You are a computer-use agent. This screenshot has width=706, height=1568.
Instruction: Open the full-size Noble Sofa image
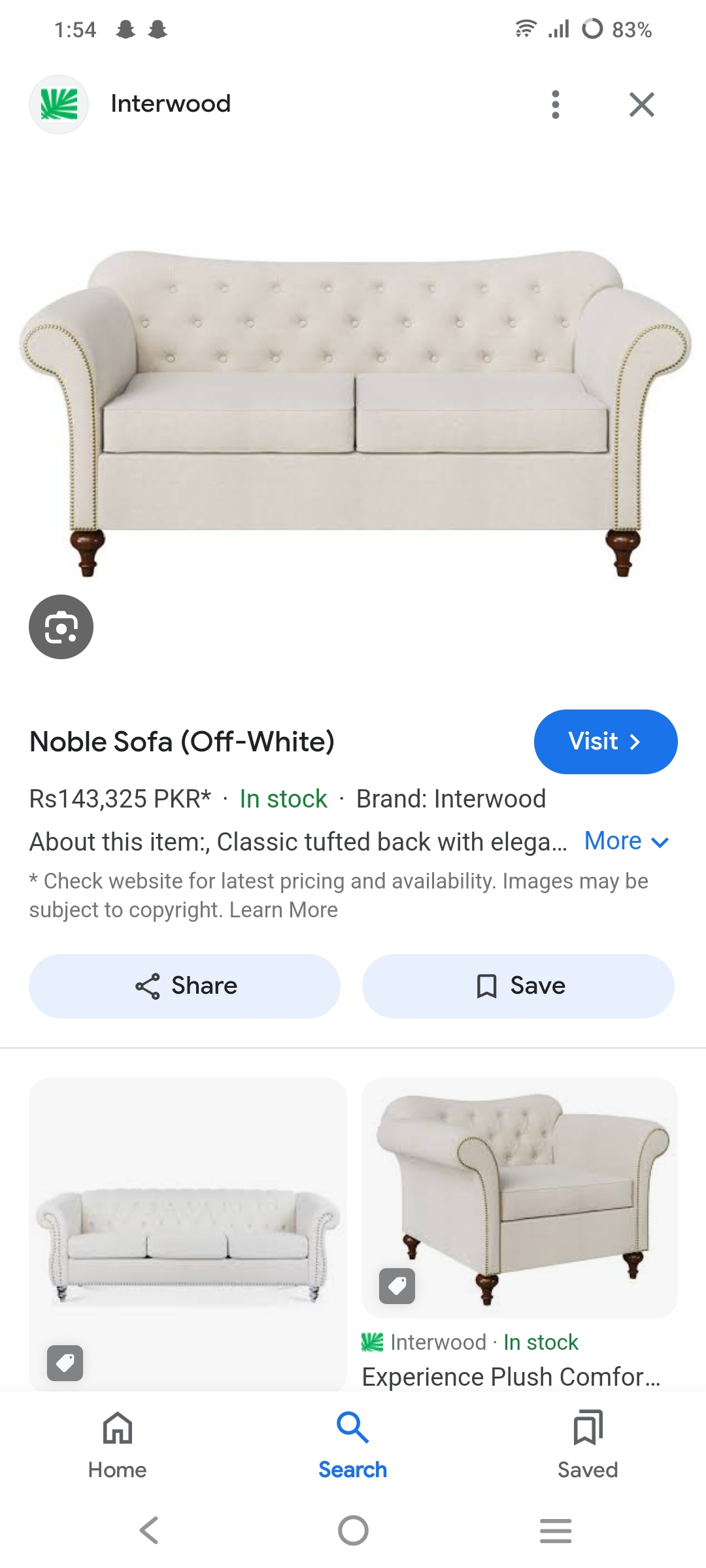pyautogui.click(x=353, y=412)
